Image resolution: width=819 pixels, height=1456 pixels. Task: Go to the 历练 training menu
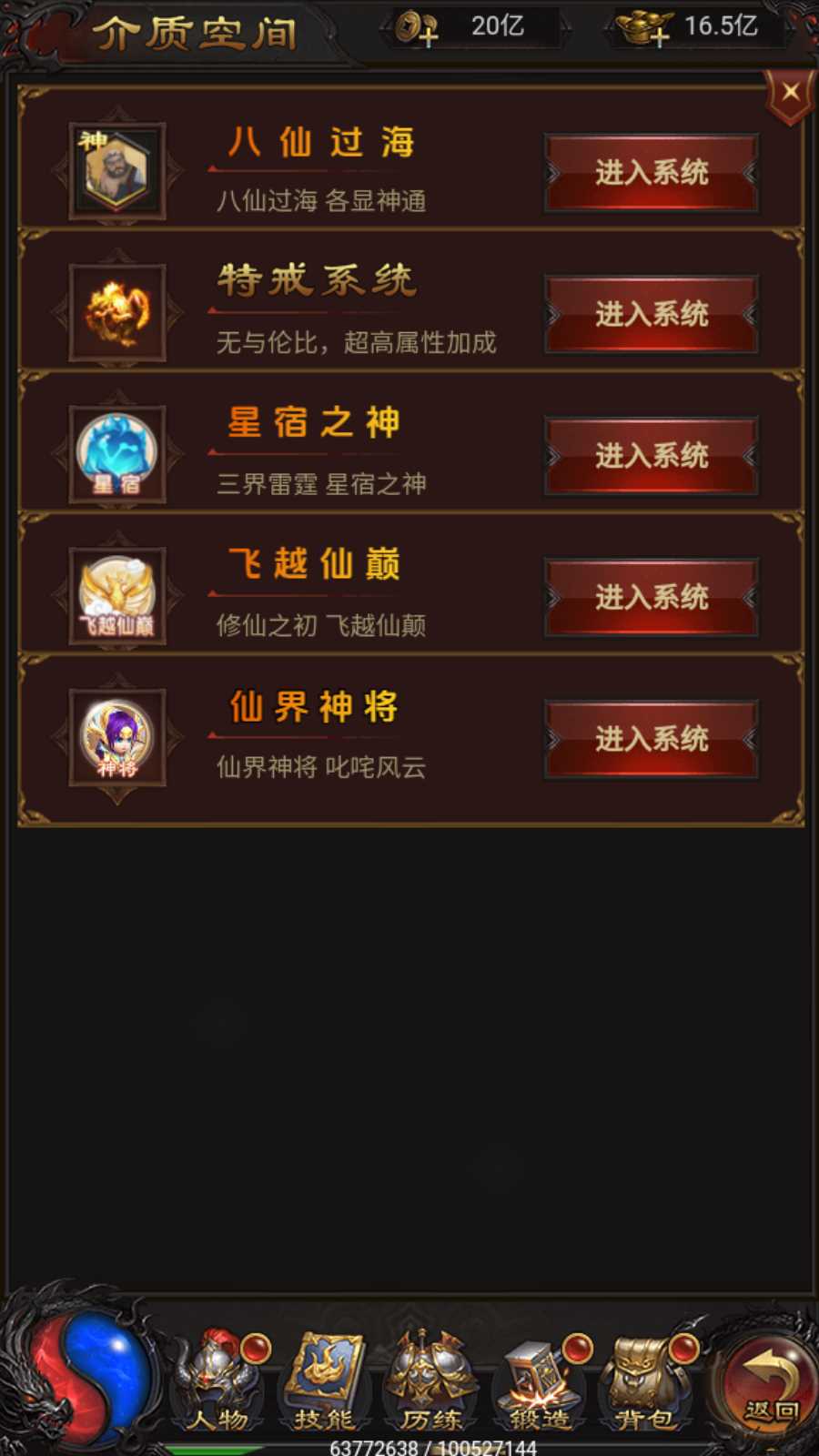(431, 1384)
